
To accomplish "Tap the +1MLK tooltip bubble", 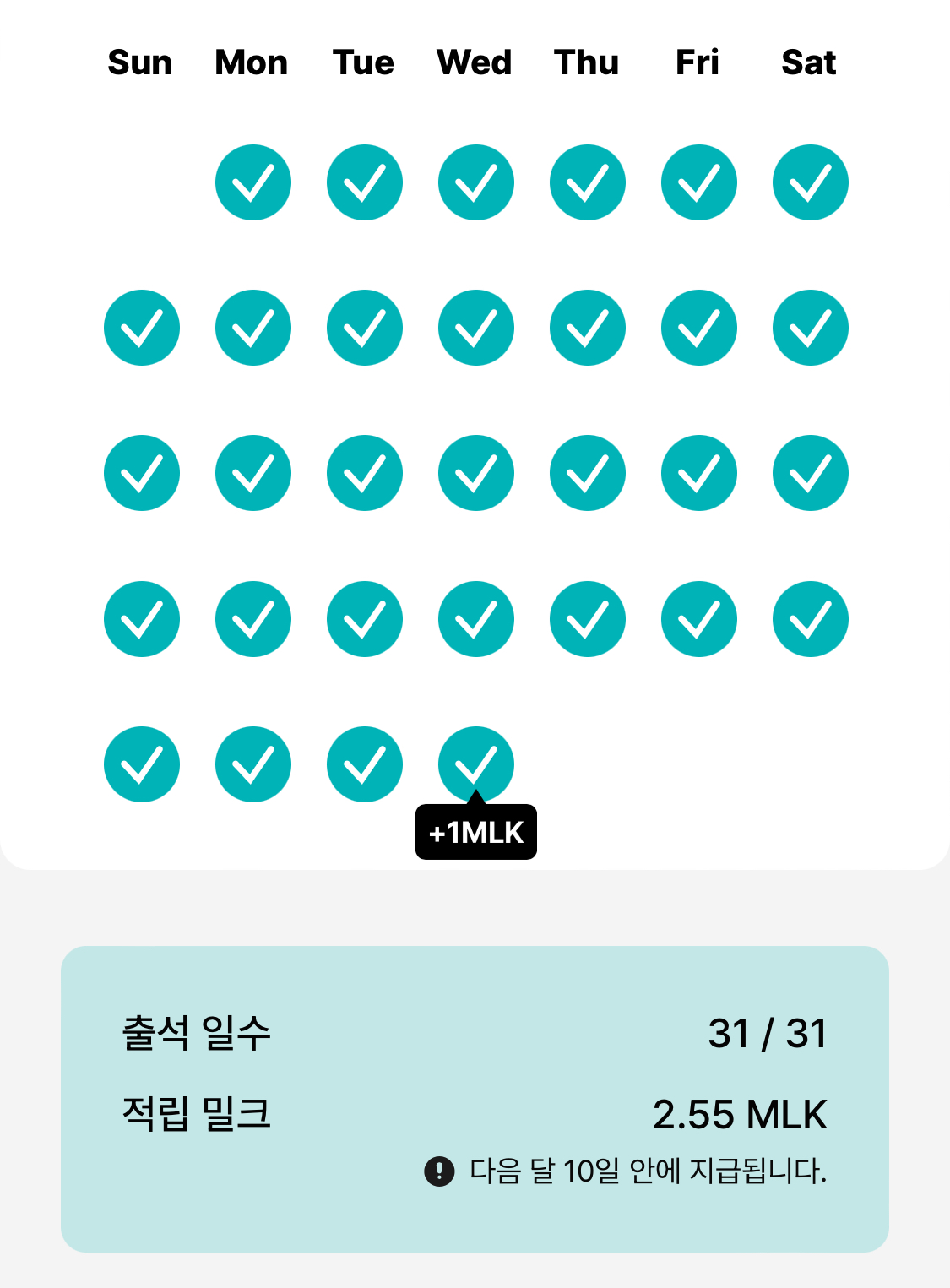I will pyautogui.click(x=476, y=832).
